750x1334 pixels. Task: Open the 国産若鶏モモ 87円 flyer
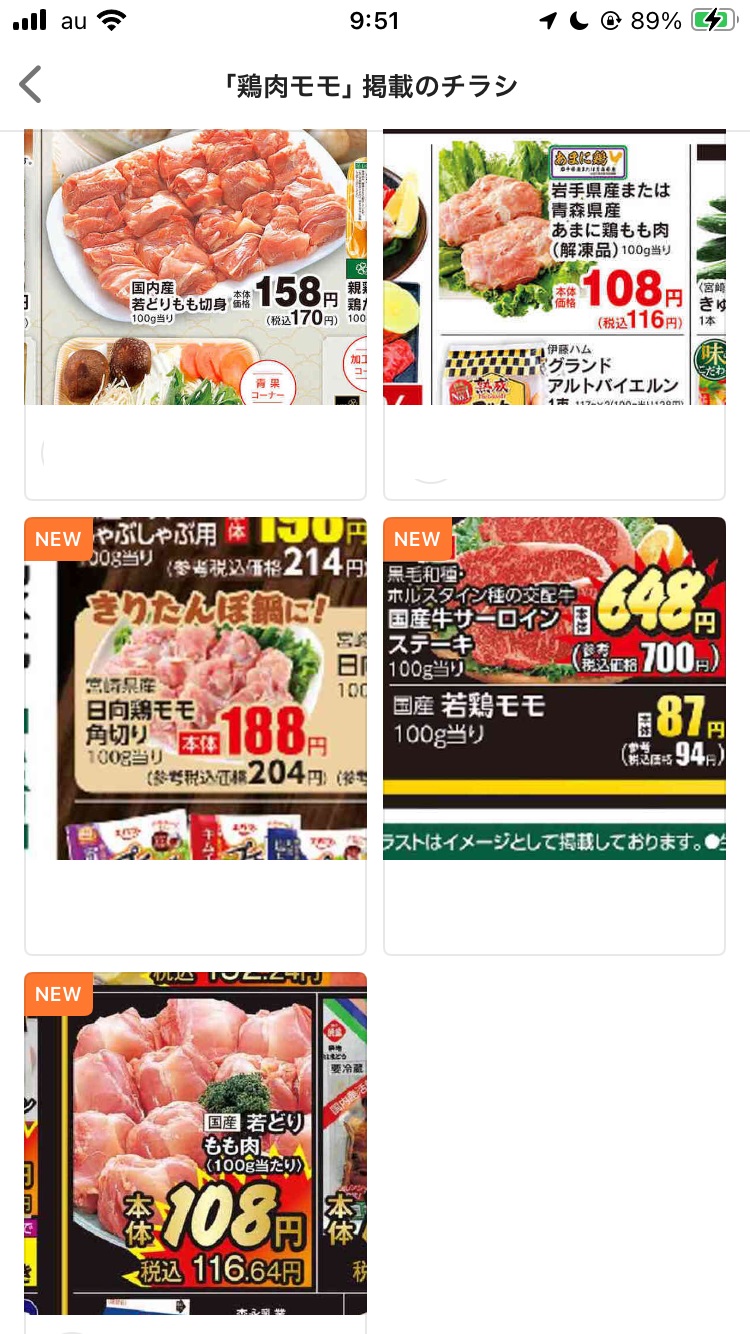point(554,688)
